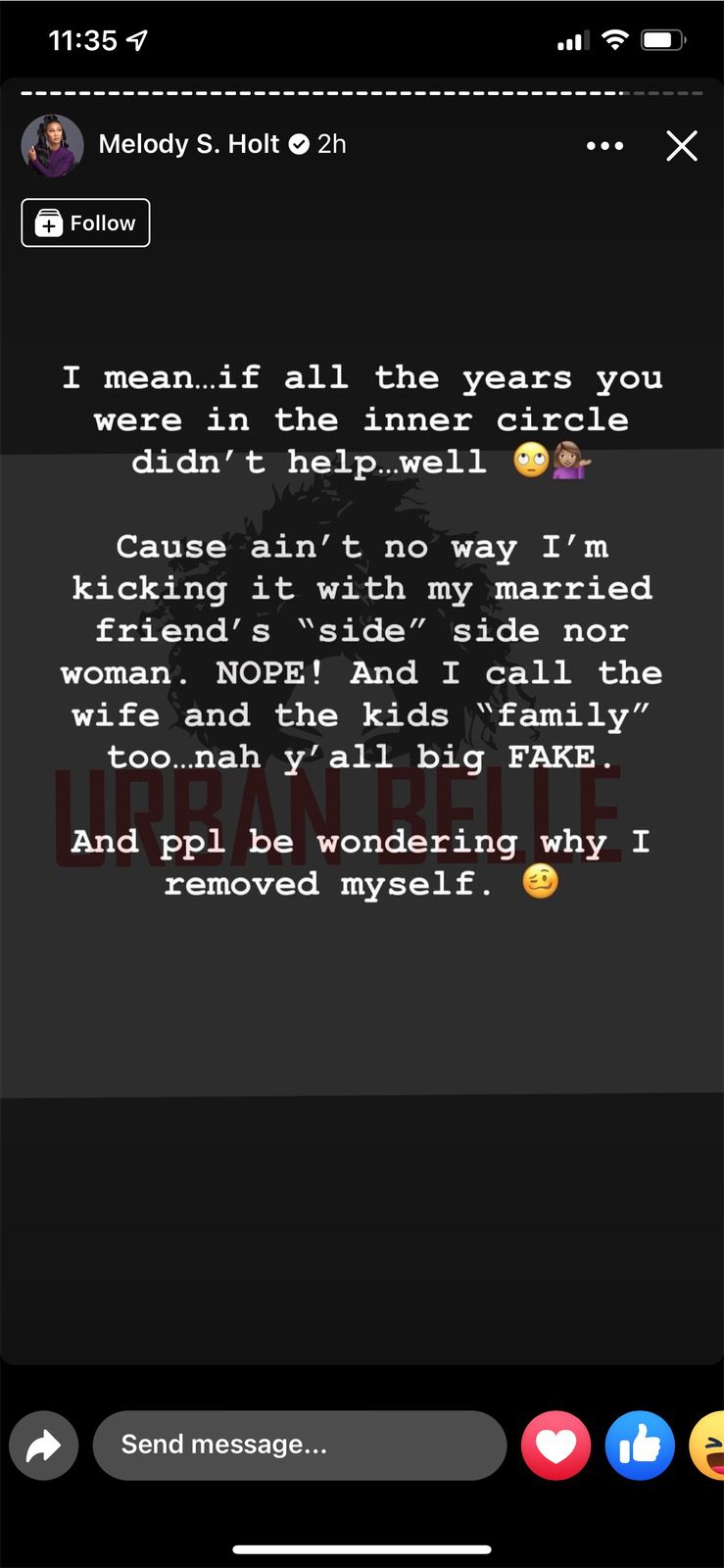Close the story viewer
Image resolution: width=724 pixels, height=1568 pixels.
point(682,145)
